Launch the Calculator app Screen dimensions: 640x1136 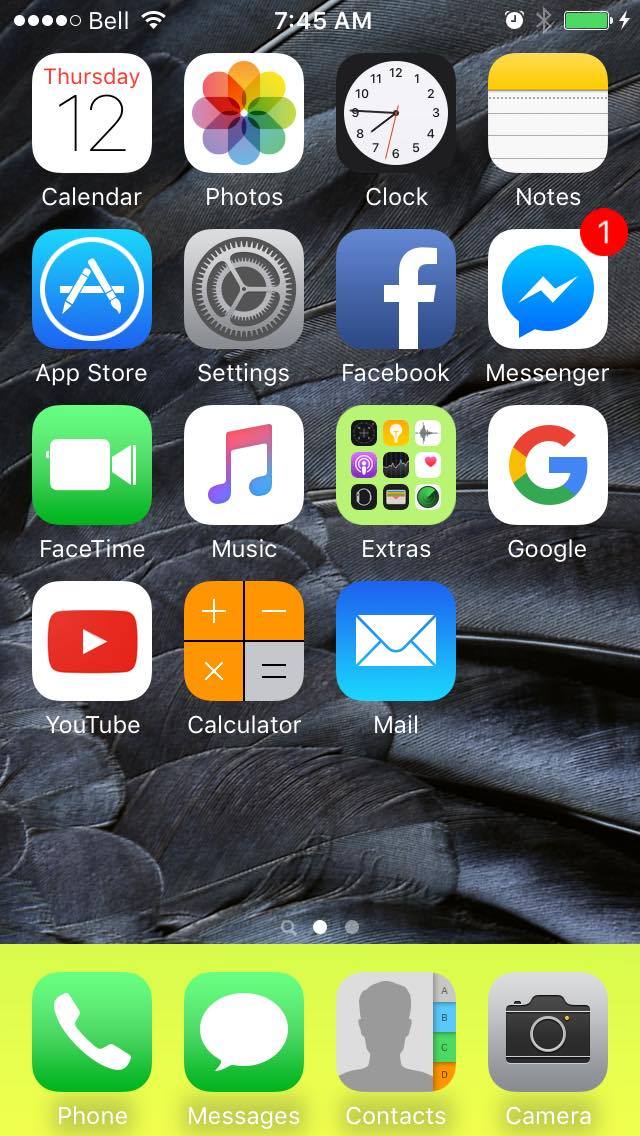(x=244, y=641)
